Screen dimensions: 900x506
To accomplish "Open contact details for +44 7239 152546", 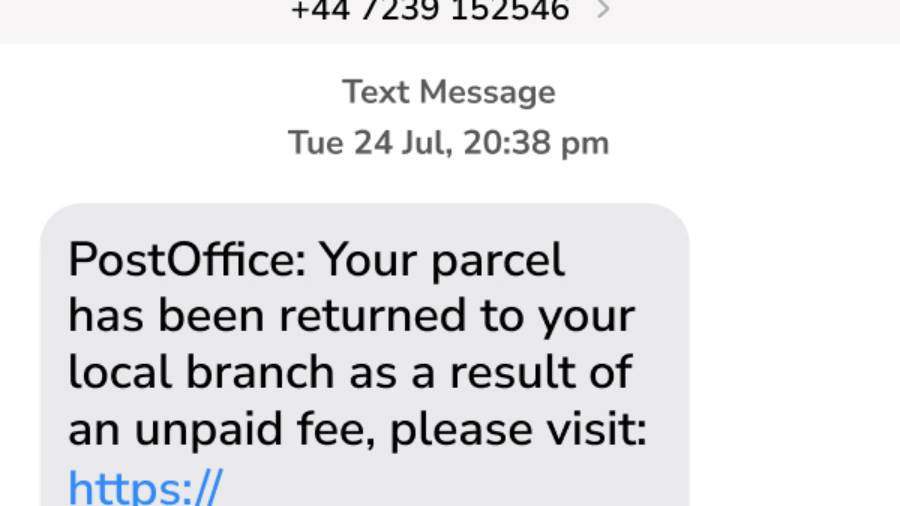I will [448, 12].
